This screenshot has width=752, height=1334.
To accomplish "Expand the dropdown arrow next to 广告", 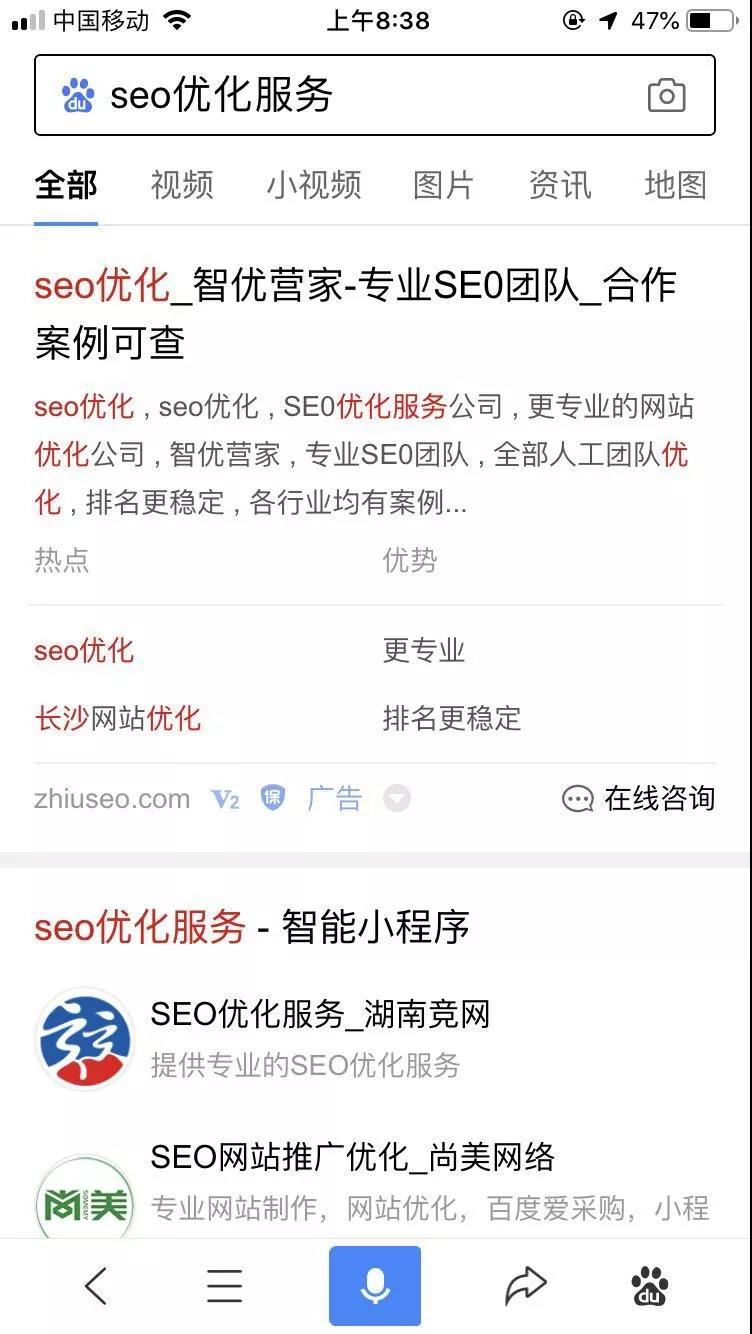I will pyautogui.click(x=397, y=799).
